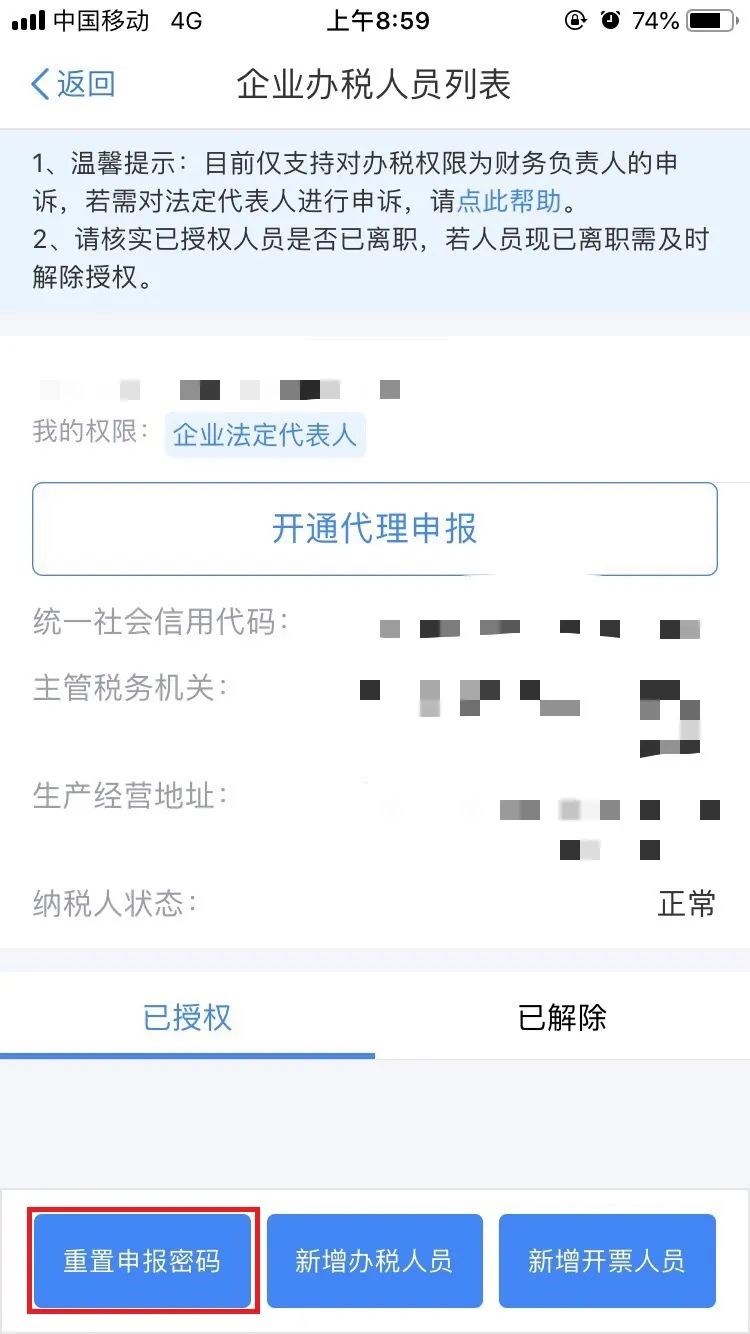Tap 新增开票人员 to add an invoicer
The image size is (750, 1334).
tap(607, 1261)
